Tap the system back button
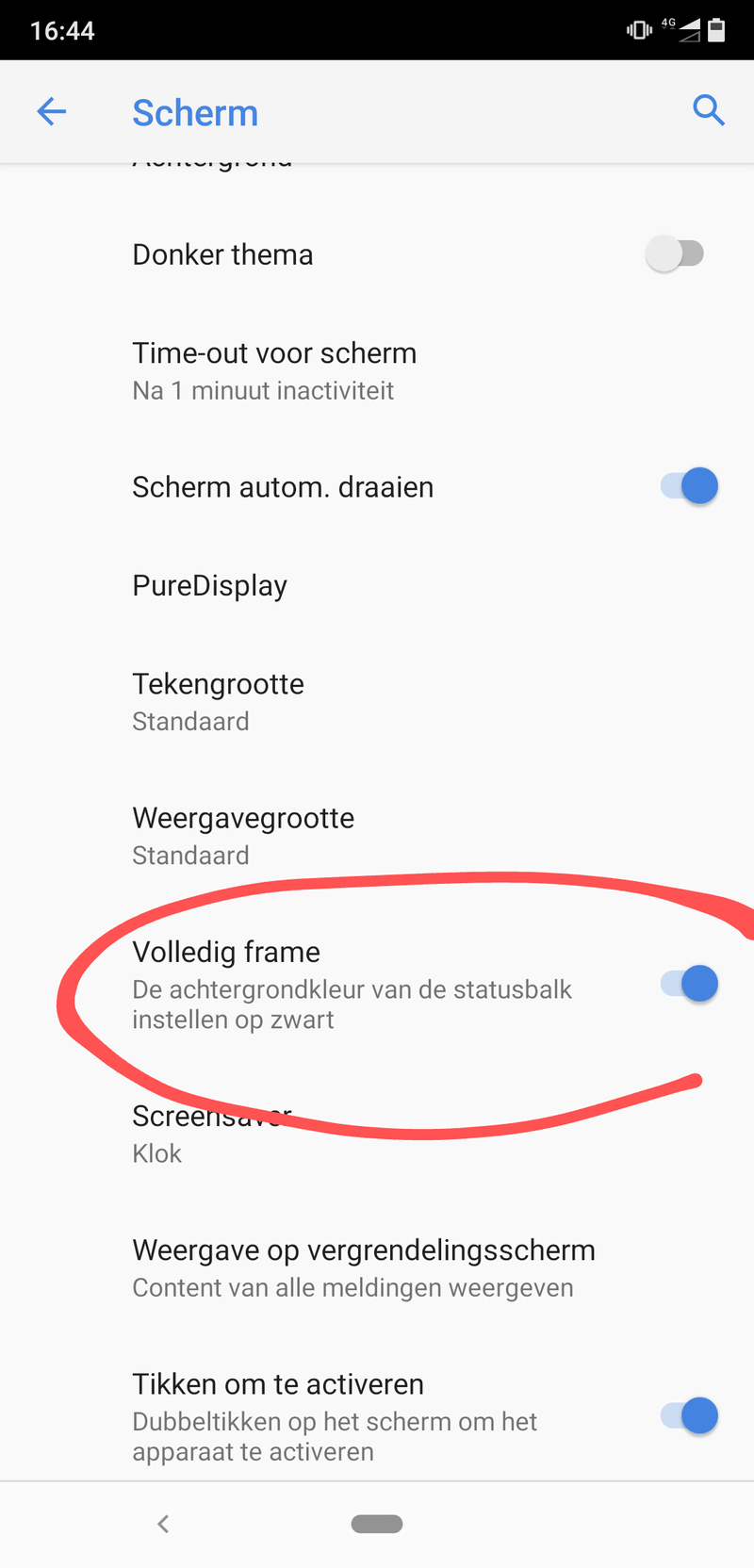This screenshot has height=1568, width=754. click(x=163, y=1524)
